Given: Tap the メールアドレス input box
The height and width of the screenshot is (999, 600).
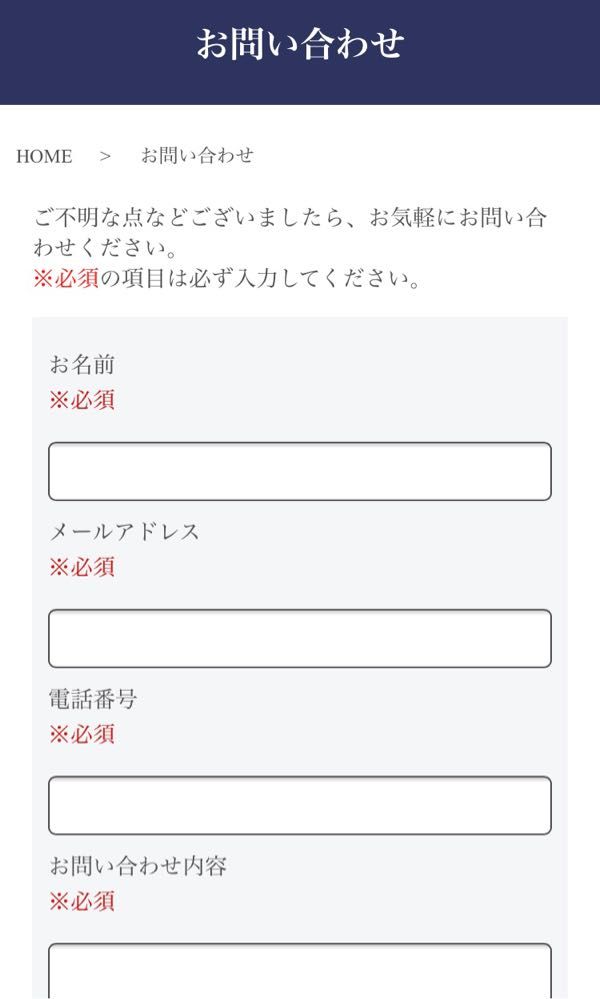Looking at the screenshot, I should (x=300, y=638).
